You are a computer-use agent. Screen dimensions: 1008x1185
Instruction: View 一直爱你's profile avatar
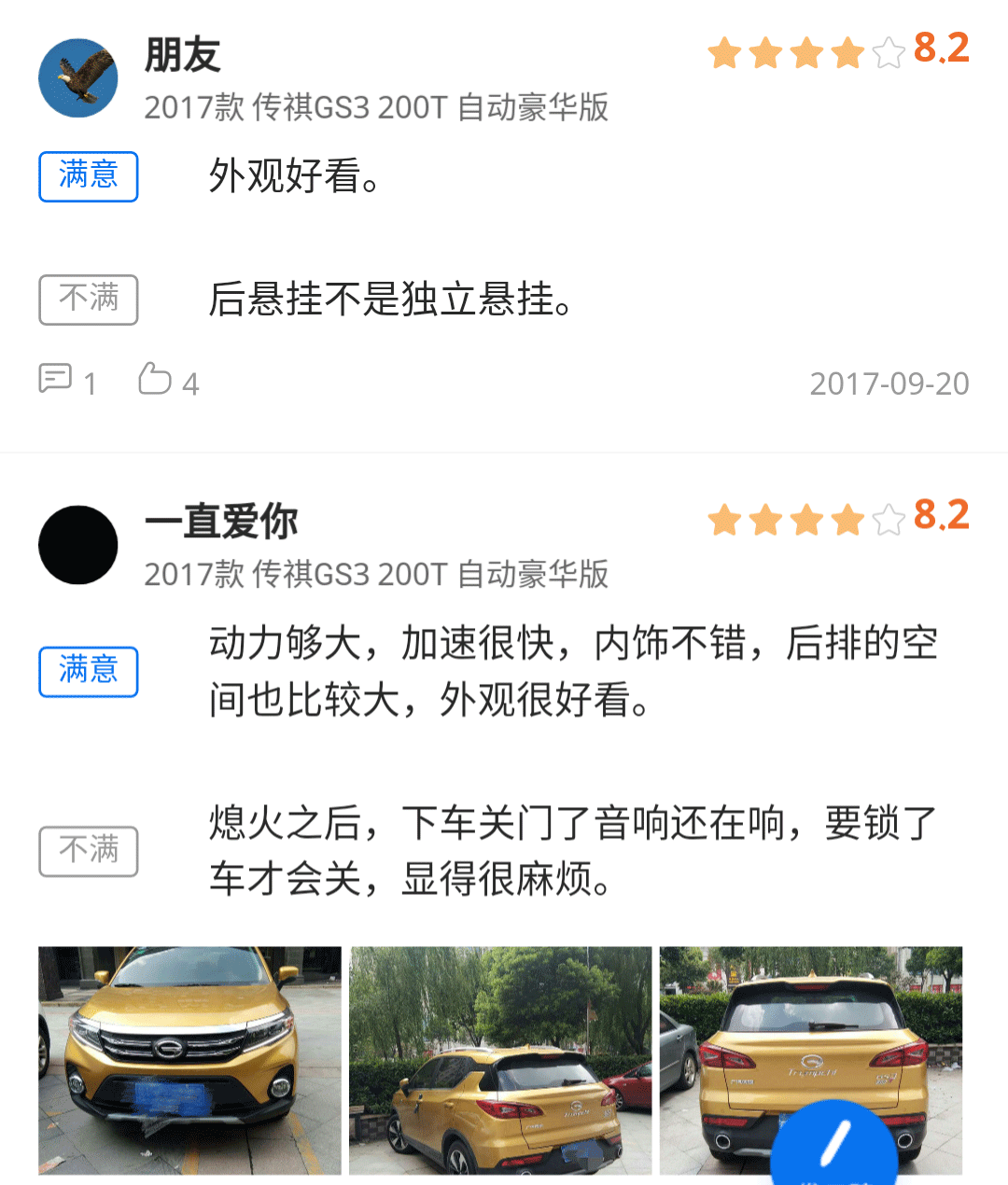(x=78, y=545)
